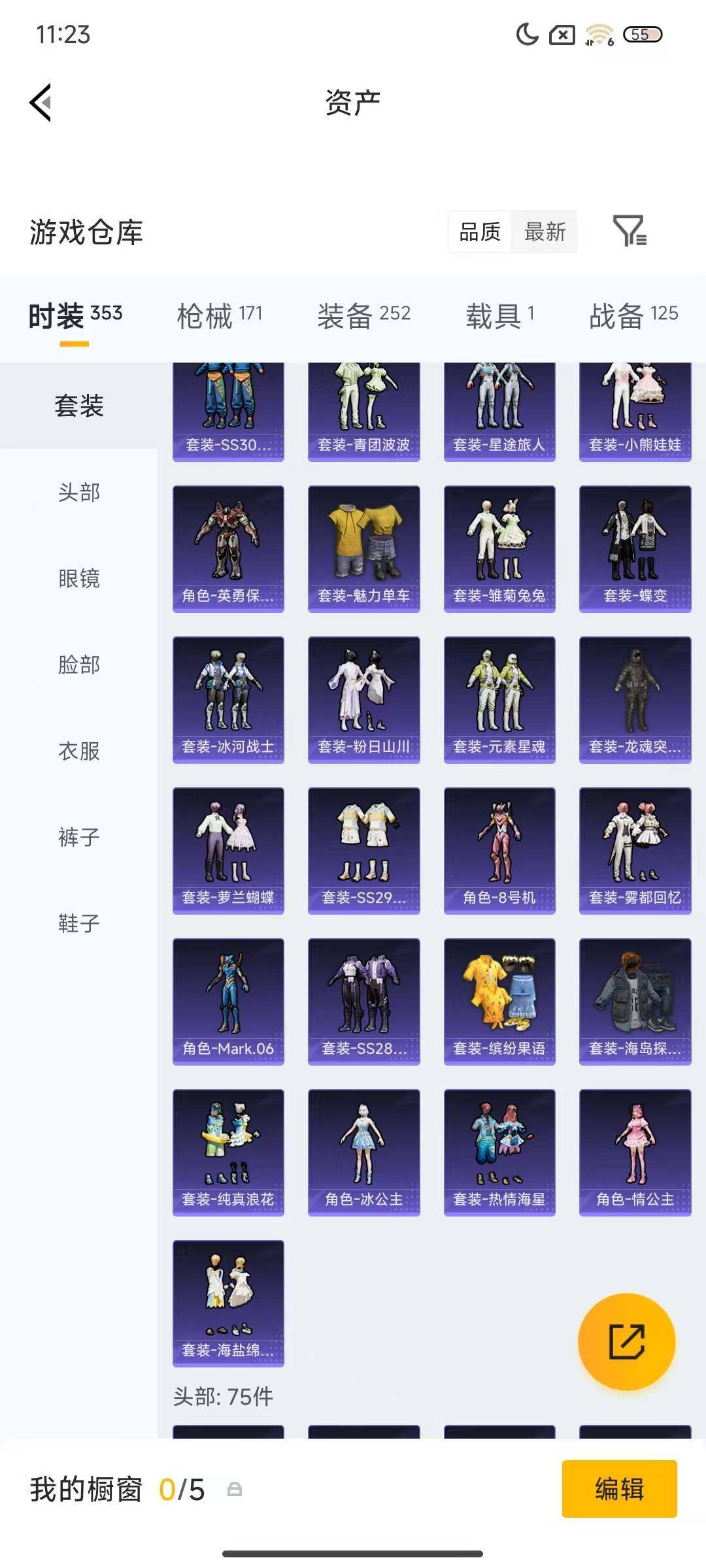Tap the back arrow to leave 资产
This screenshot has width=706, height=1568.
click(38, 102)
